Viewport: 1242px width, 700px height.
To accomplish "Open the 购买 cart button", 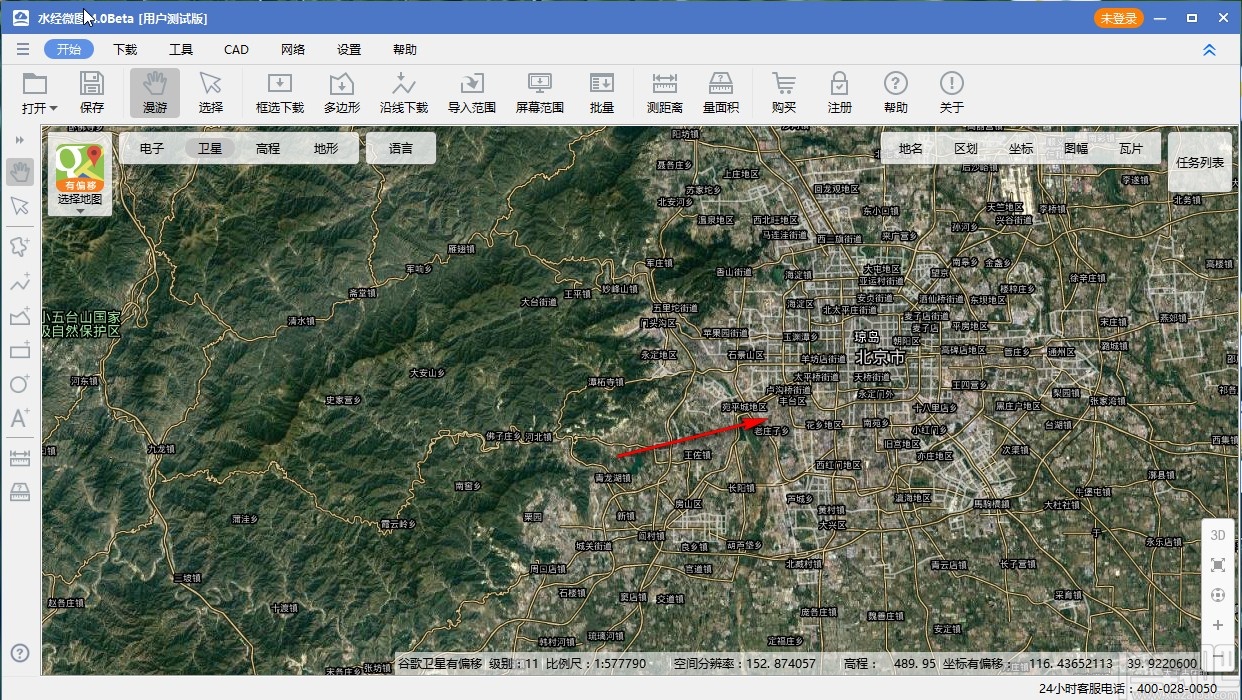I will click(x=784, y=93).
